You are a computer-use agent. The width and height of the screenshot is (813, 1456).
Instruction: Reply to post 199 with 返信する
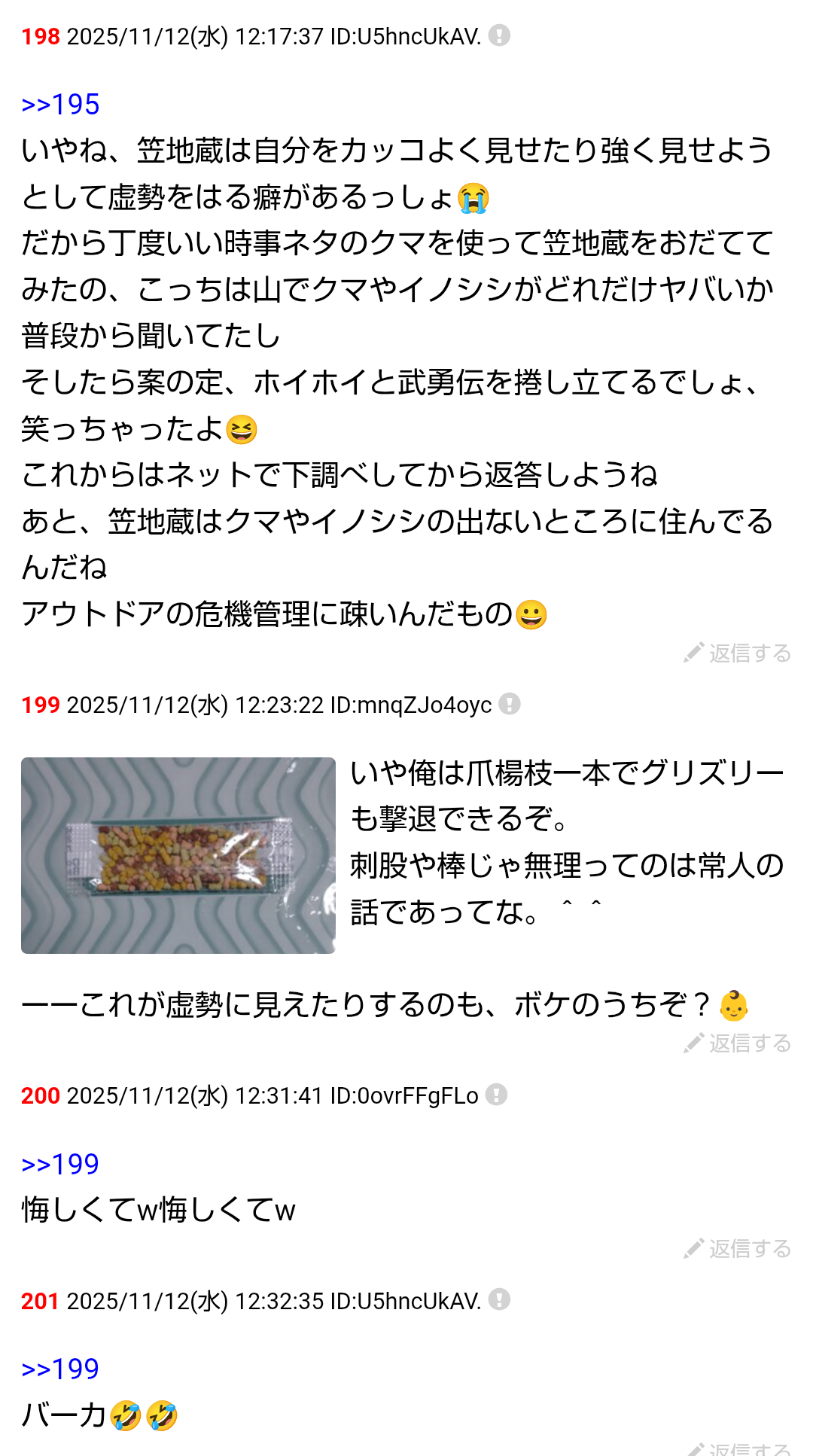(x=738, y=1043)
